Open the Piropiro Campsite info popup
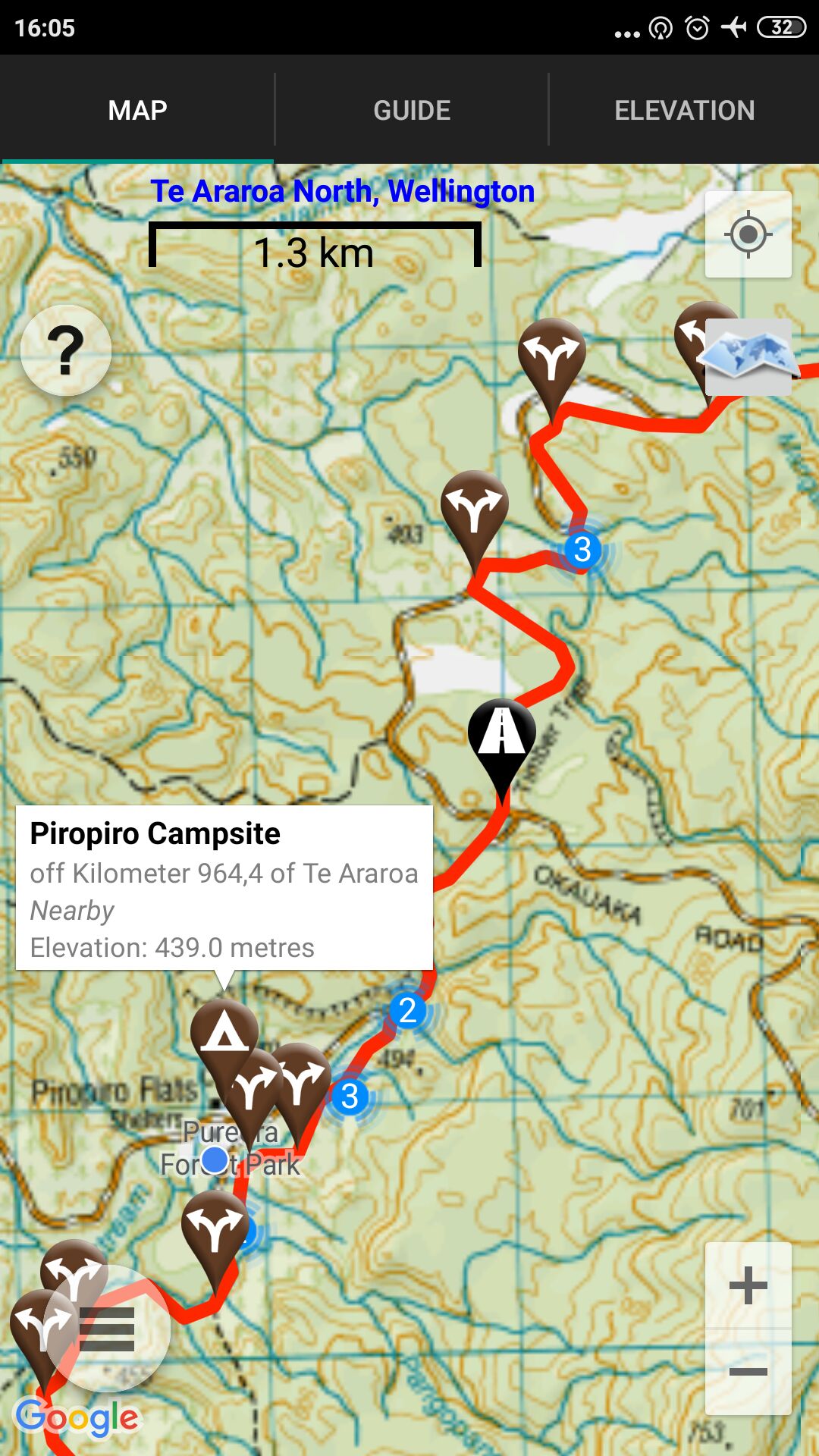The width and height of the screenshot is (819, 1456). (x=224, y=887)
